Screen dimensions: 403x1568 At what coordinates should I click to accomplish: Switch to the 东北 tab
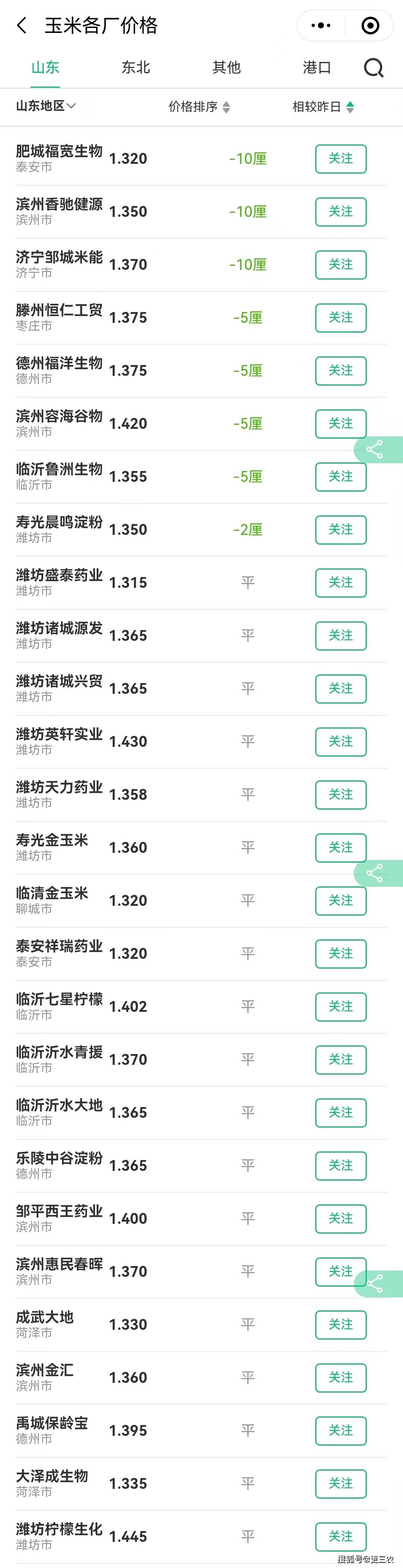[x=136, y=68]
